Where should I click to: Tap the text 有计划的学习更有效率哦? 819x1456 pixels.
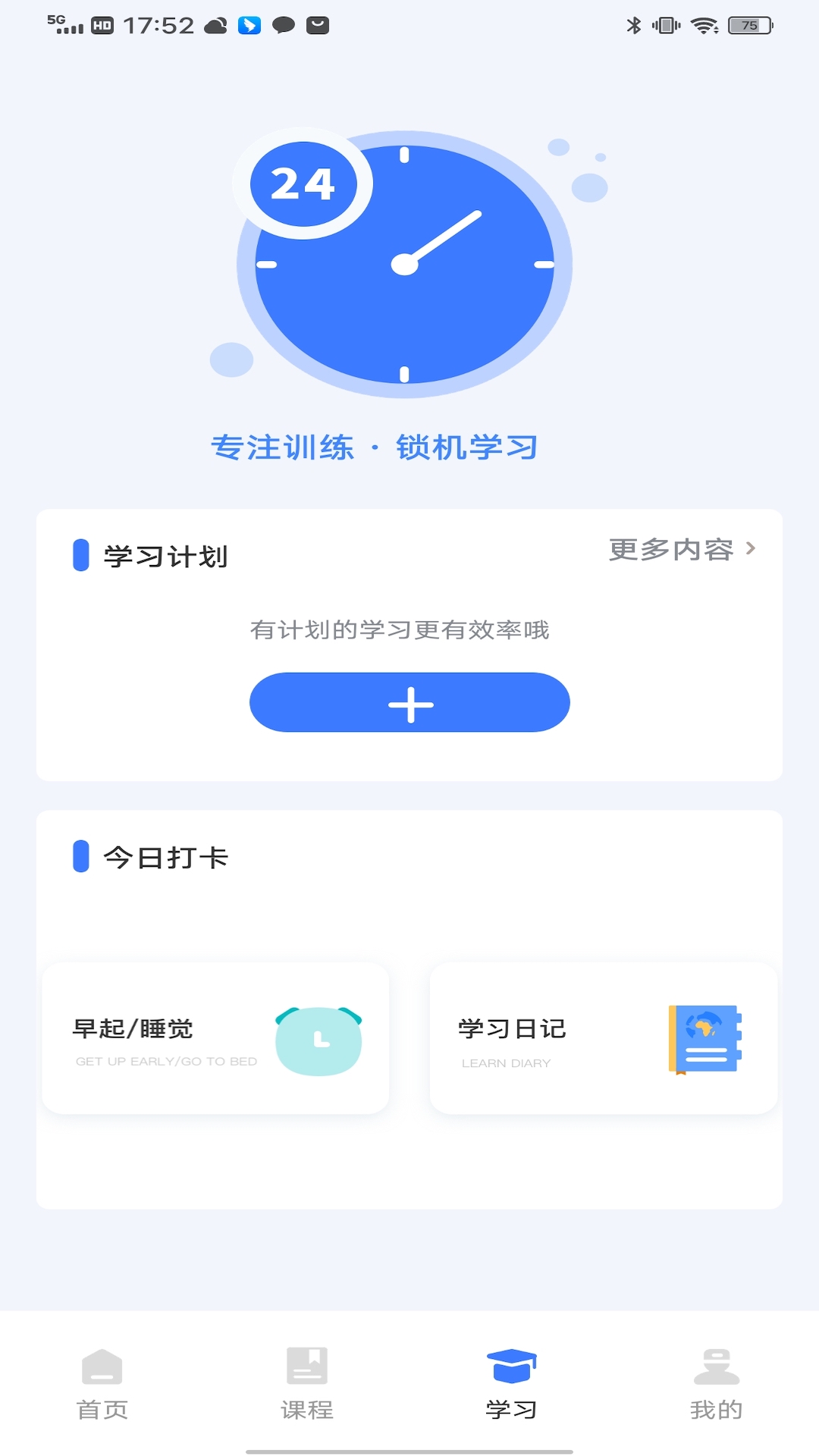(x=400, y=629)
